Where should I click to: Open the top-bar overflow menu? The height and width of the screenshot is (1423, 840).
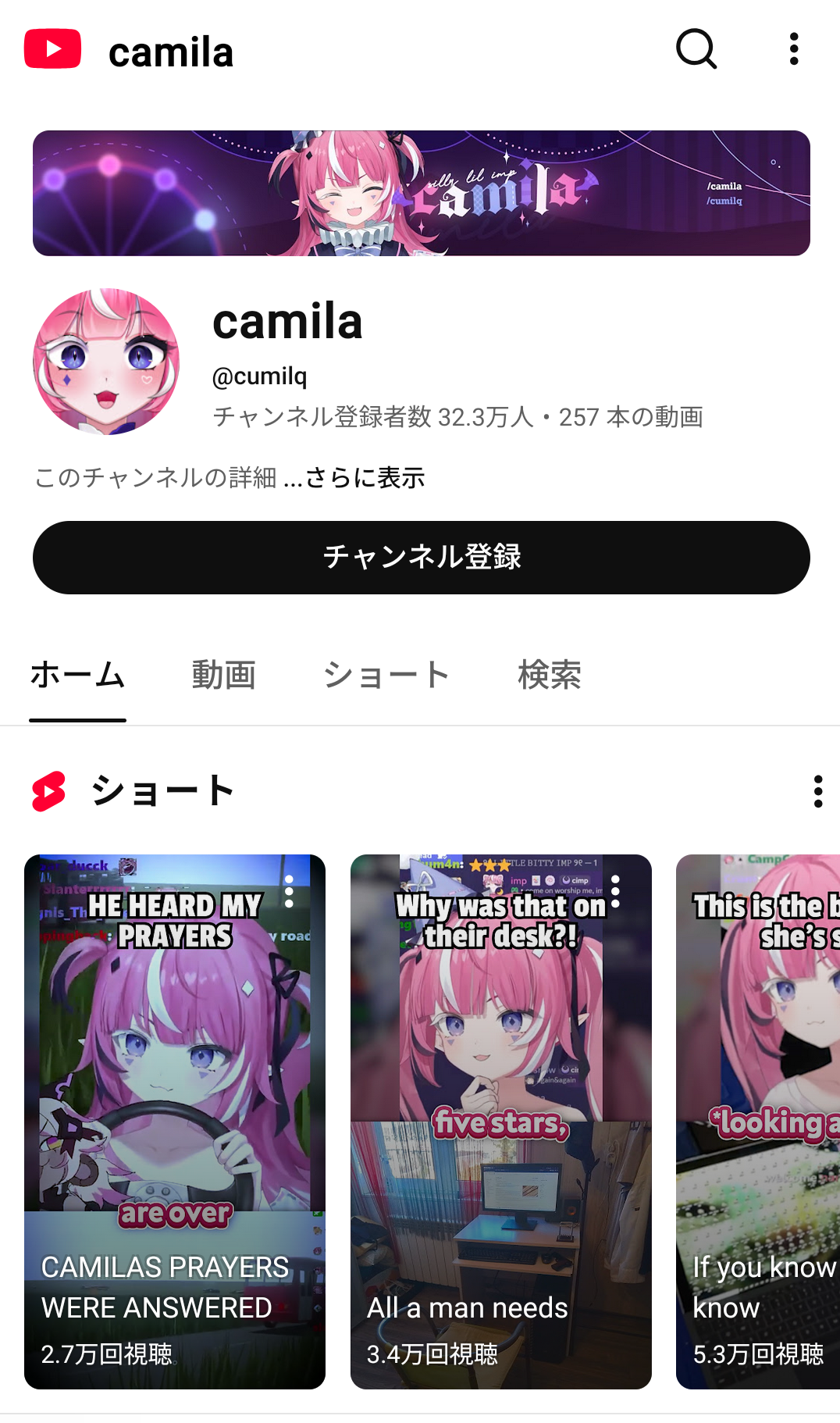coord(794,49)
